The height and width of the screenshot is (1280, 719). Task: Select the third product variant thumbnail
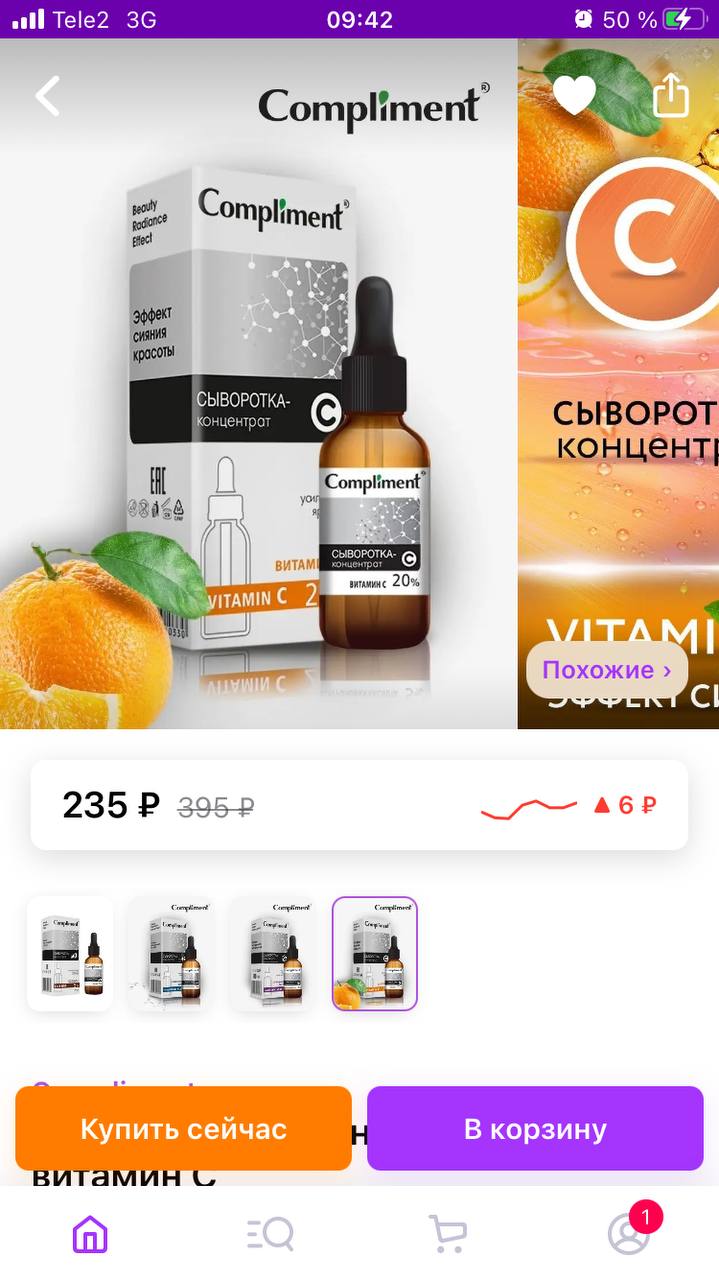(x=273, y=954)
